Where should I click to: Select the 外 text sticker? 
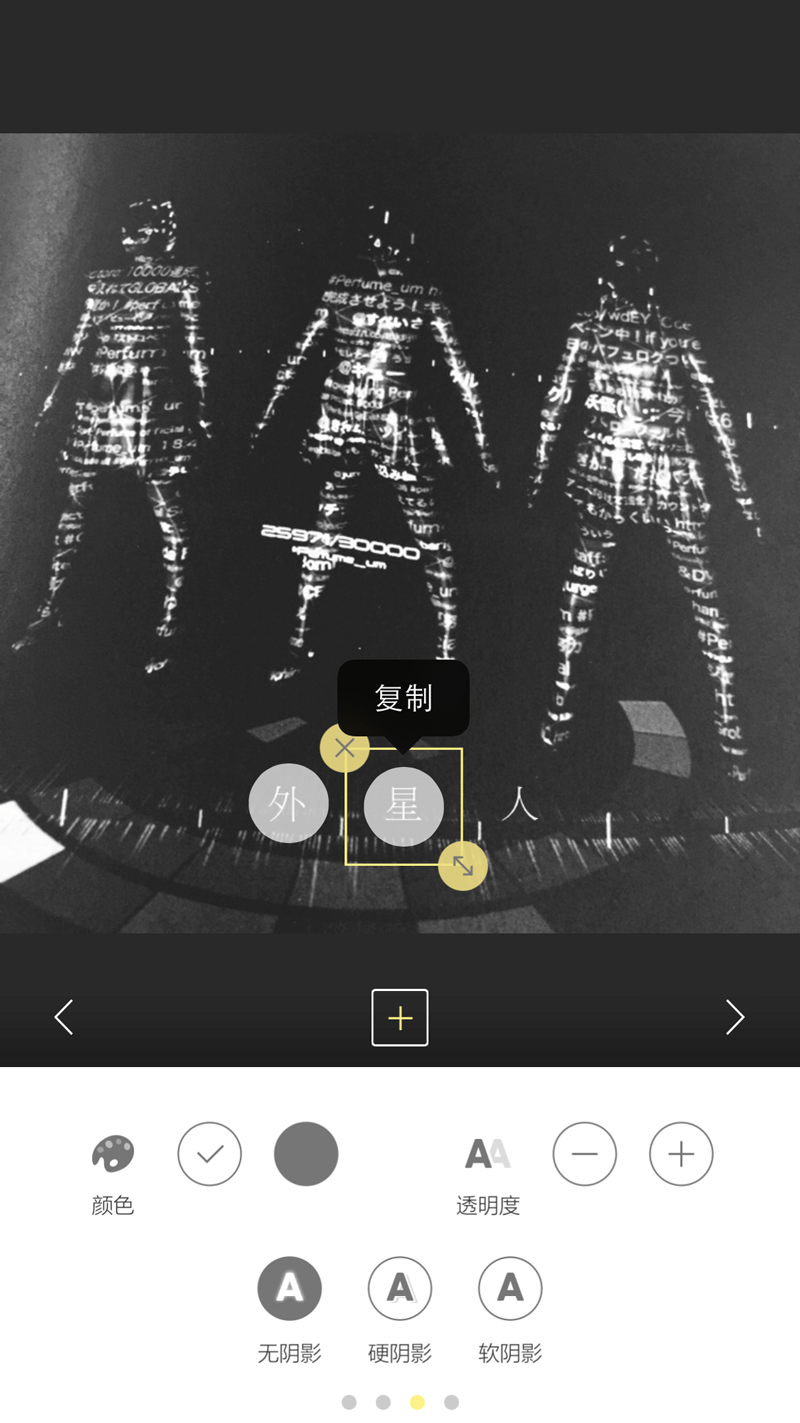(288, 805)
